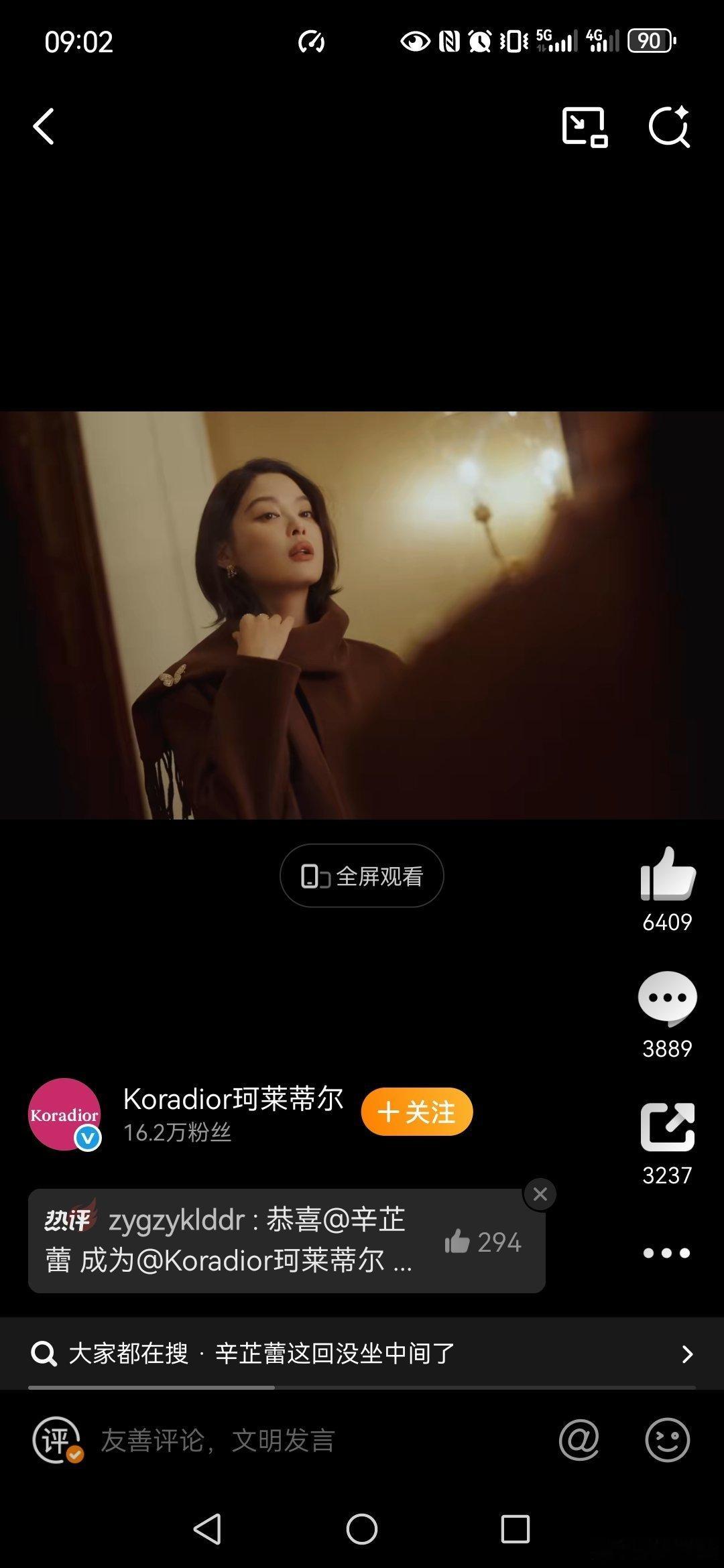Viewport: 724px width, 1568px height.
Task: Follow Koradior珂莱蒂尔 with the 关注 button
Action: pyautogui.click(x=416, y=1111)
